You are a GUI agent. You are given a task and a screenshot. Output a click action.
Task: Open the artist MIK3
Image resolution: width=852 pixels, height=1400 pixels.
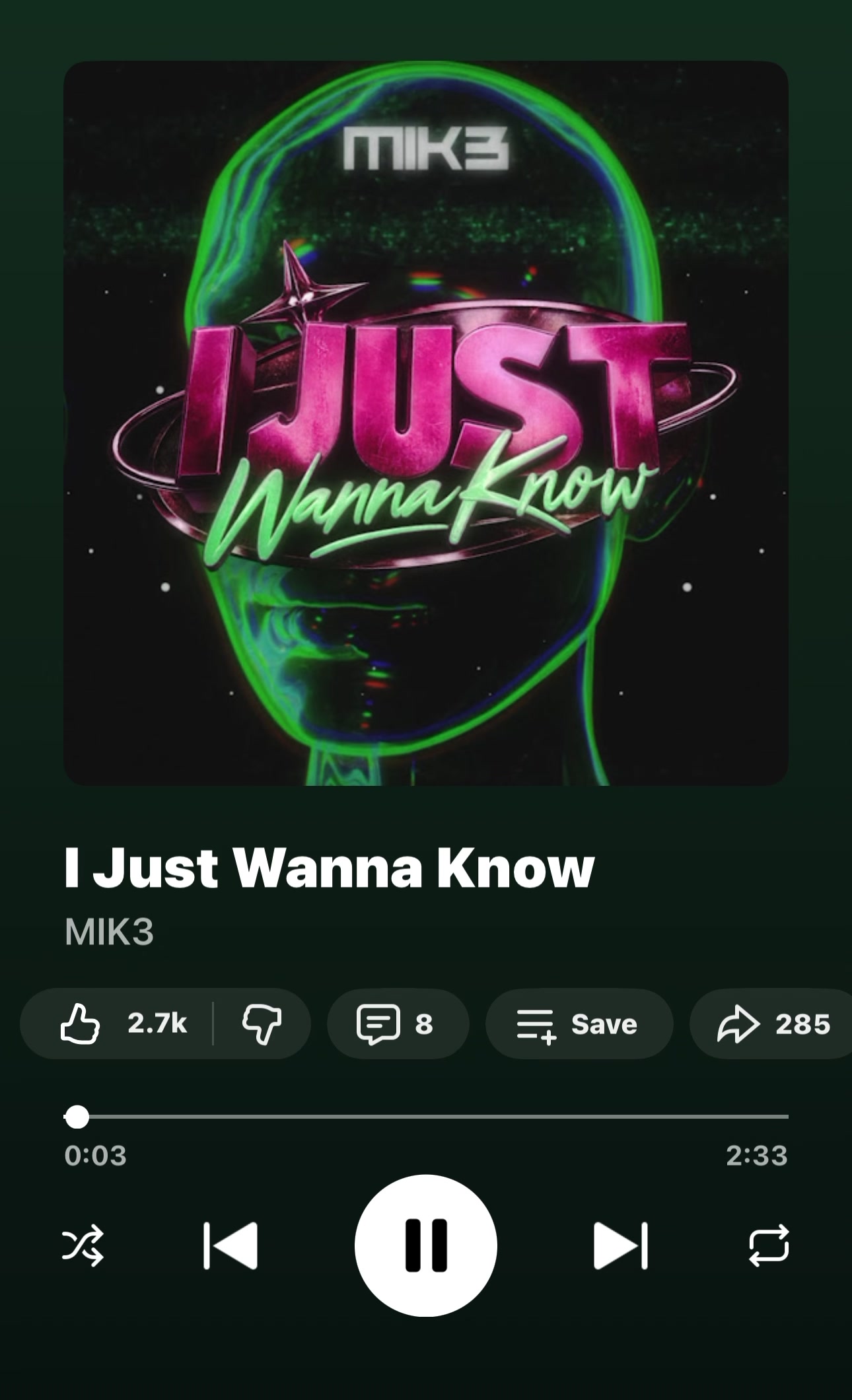click(109, 932)
